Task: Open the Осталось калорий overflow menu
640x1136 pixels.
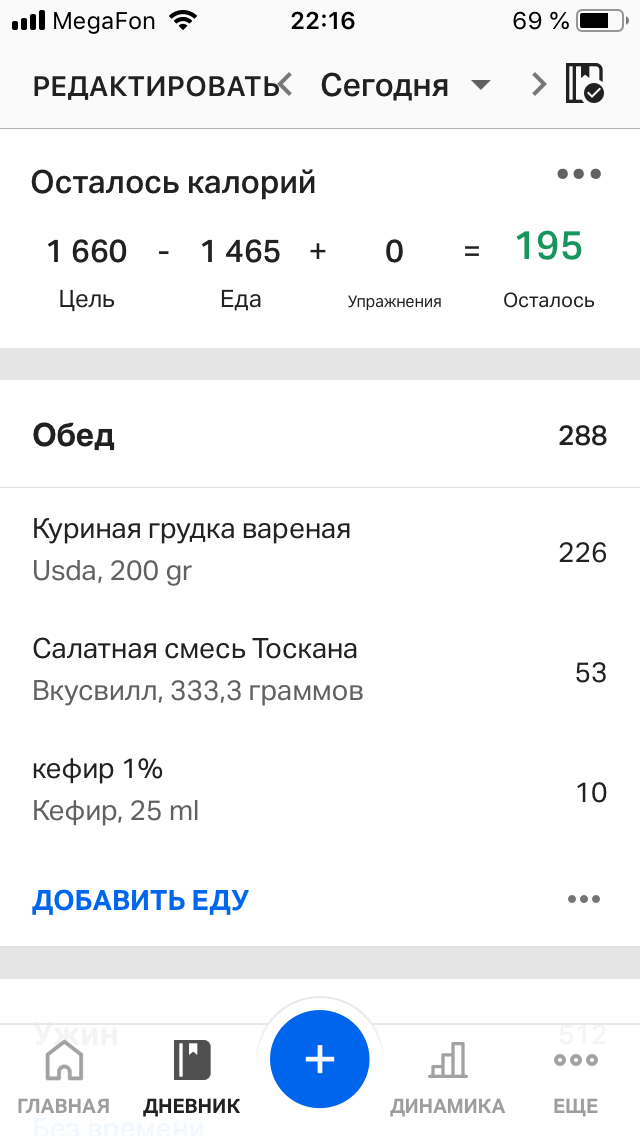Action: point(579,174)
